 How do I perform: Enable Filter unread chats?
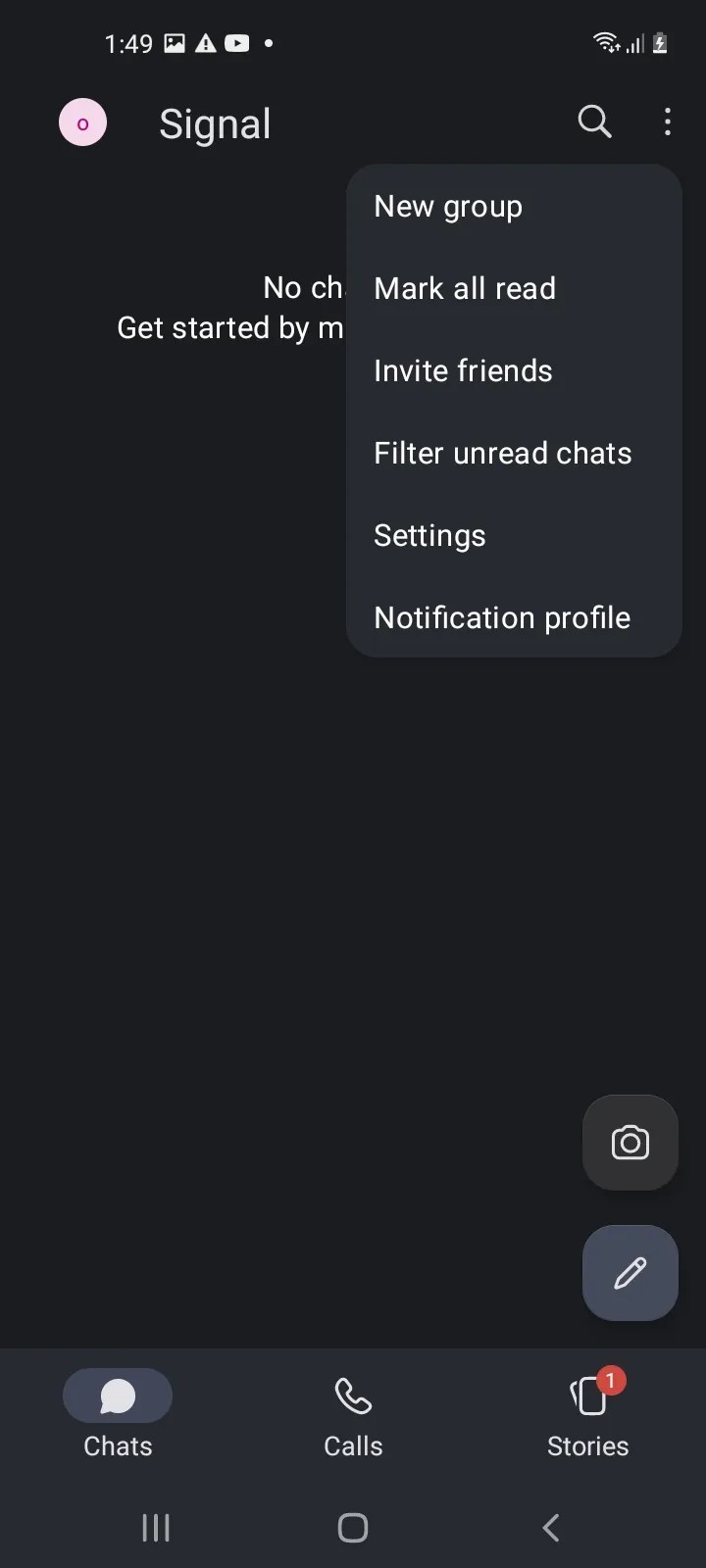coord(502,453)
